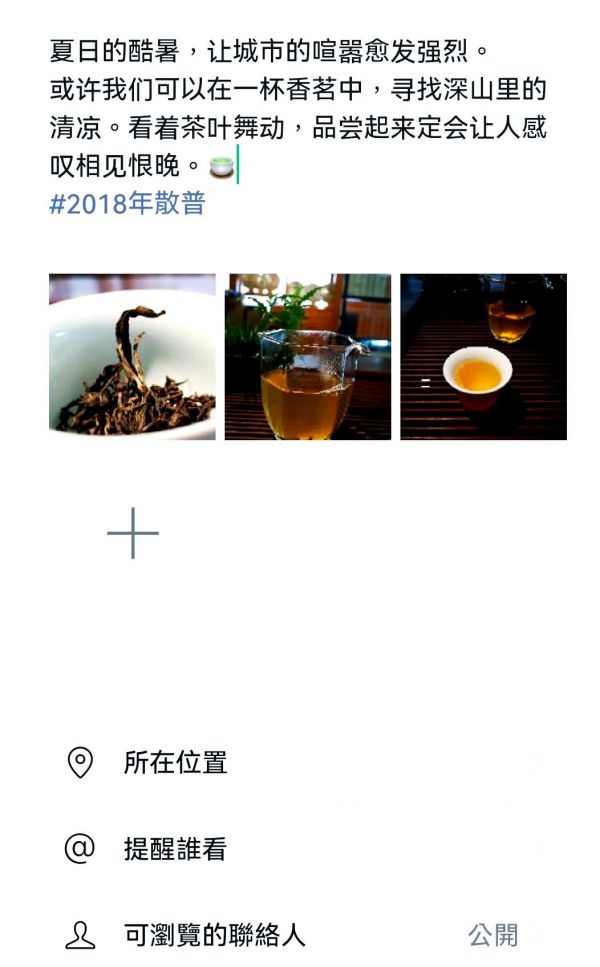Open the dried tea leaves photo
This screenshot has width=600, height=967.
coord(132,357)
